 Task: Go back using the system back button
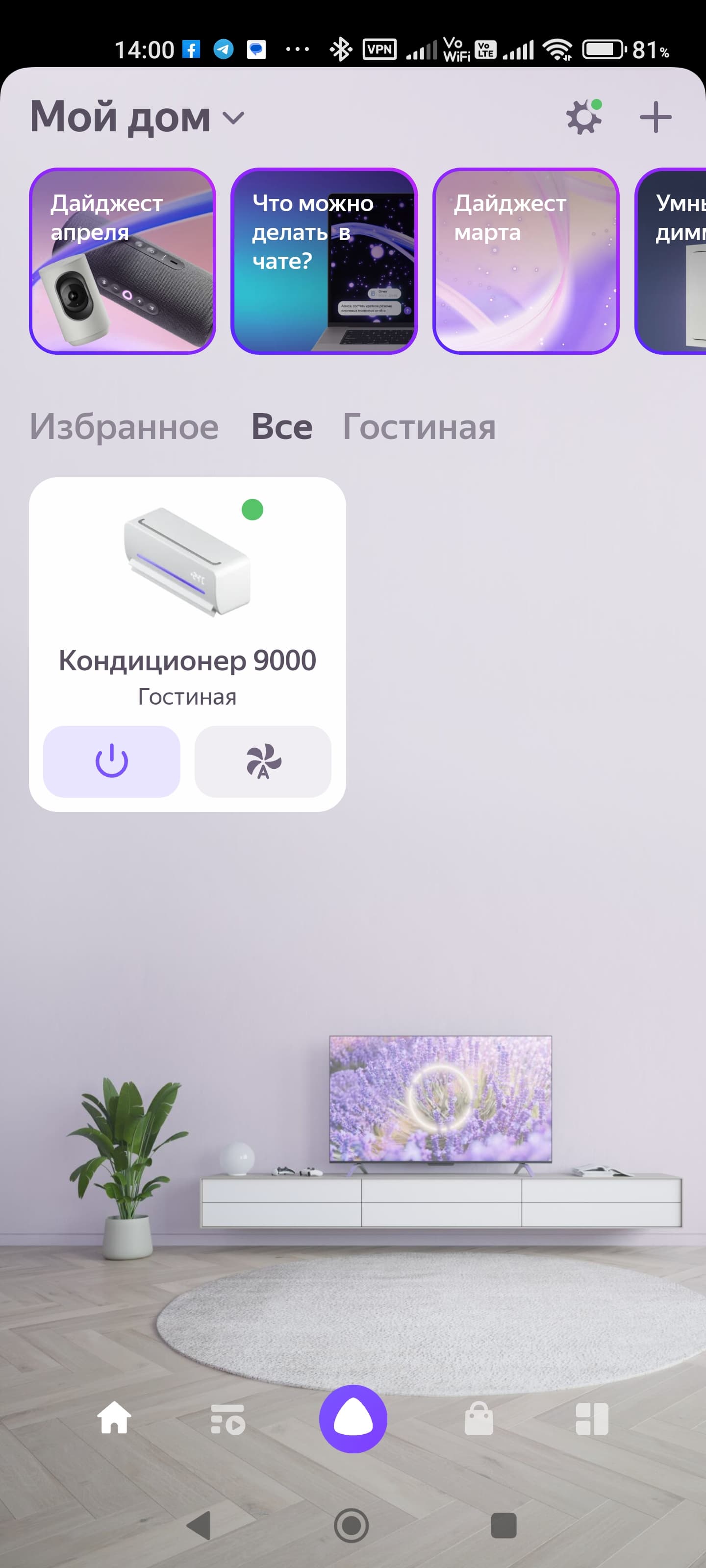[x=199, y=1525]
